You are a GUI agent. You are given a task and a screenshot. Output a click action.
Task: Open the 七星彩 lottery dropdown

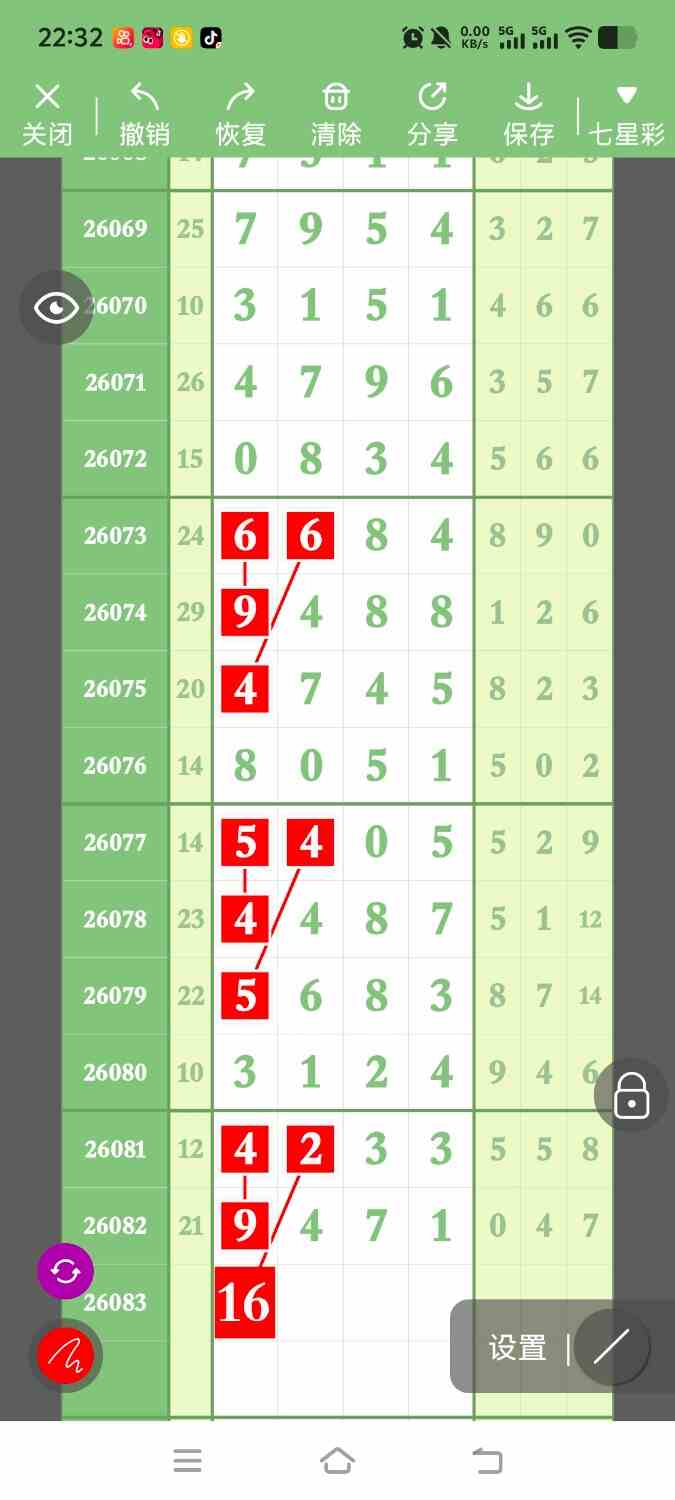(626, 116)
